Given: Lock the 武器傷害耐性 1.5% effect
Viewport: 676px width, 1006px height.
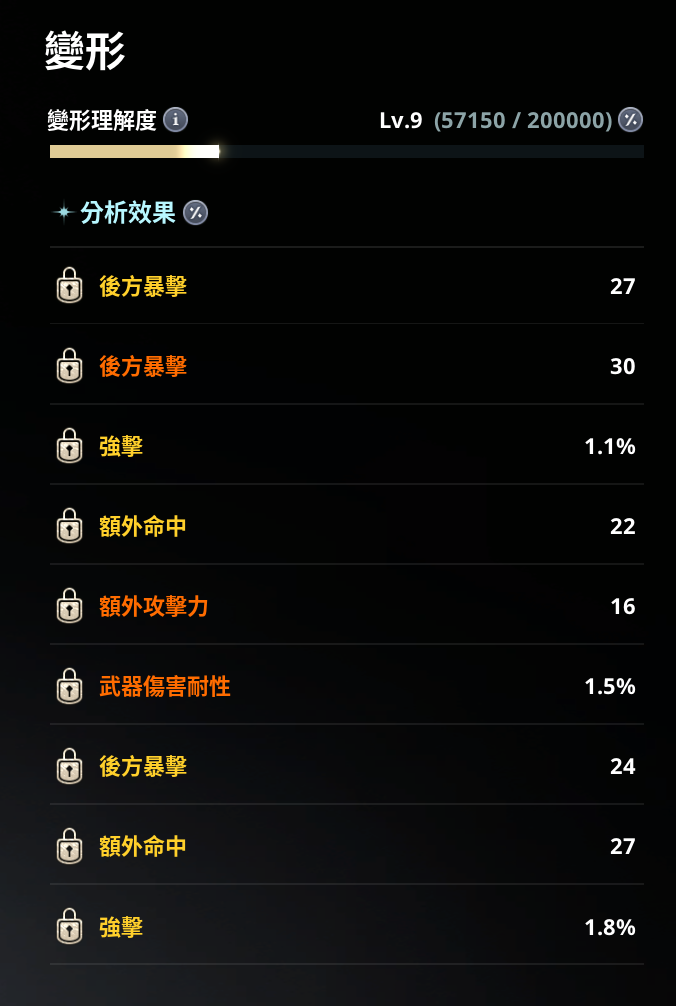Looking at the screenshot, I should [x=69, y=686].
